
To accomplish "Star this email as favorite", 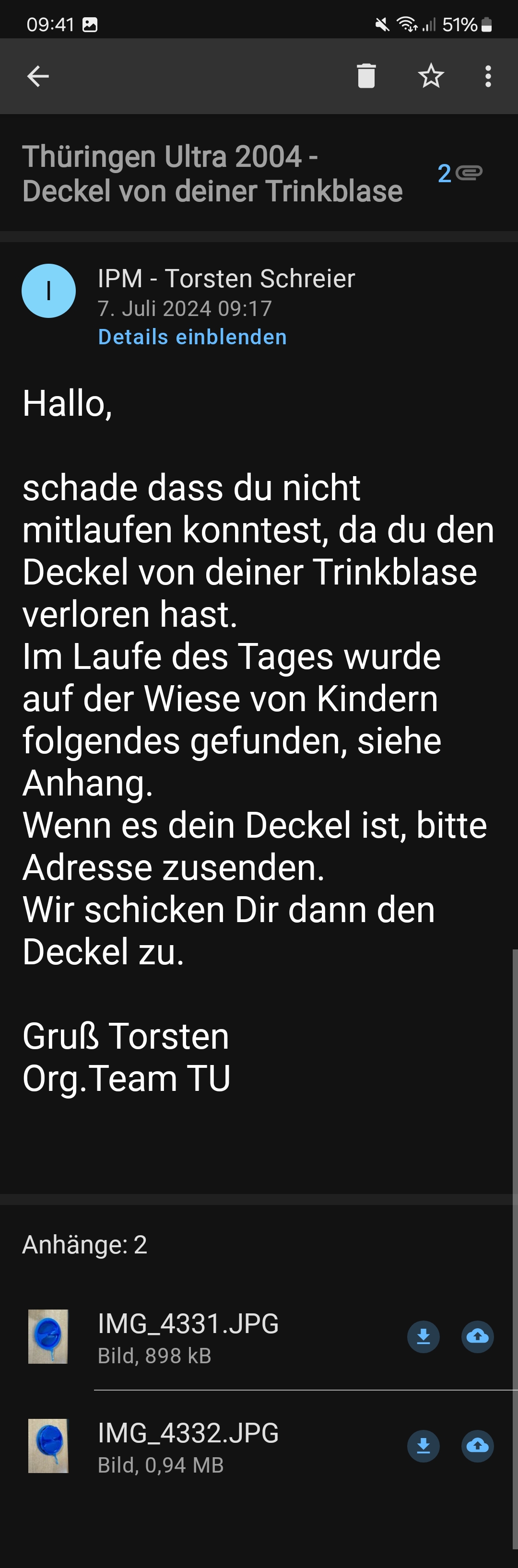I will (x=430, y=76).
